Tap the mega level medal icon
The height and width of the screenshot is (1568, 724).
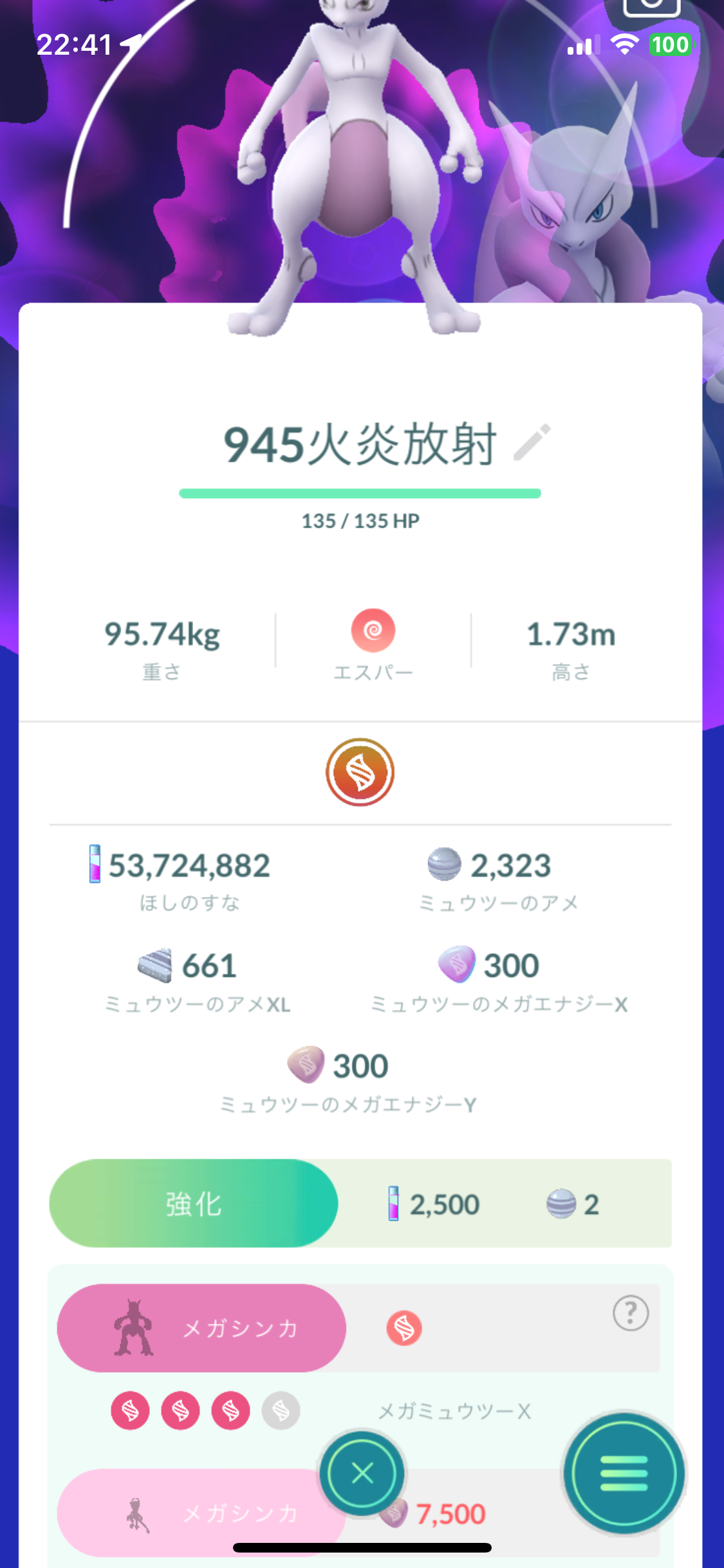coord(360,772)
